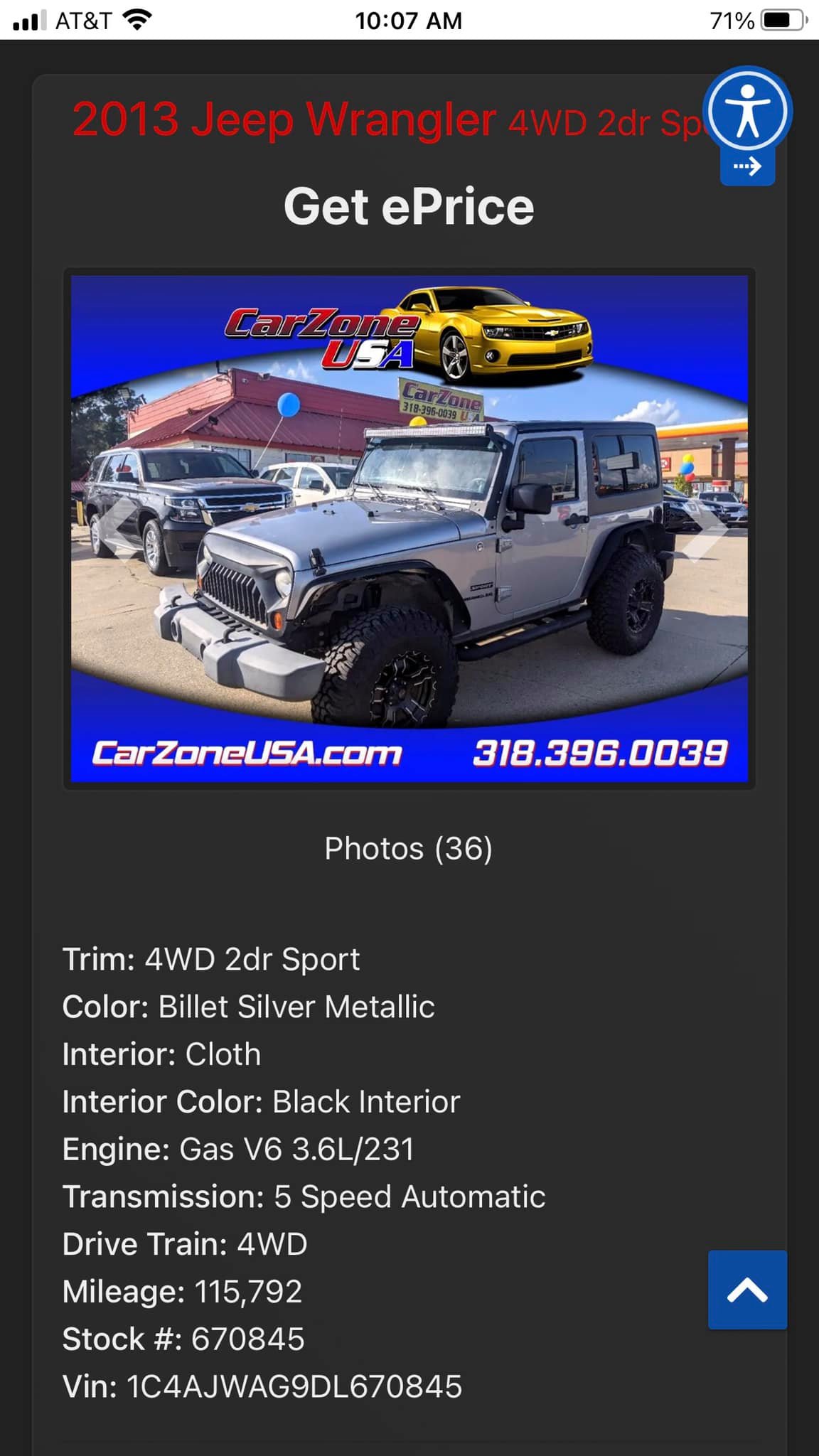This screenshot has height=1456, width=819.
Task: Show the next vehicle photo
Action: [x=706, y=530]
